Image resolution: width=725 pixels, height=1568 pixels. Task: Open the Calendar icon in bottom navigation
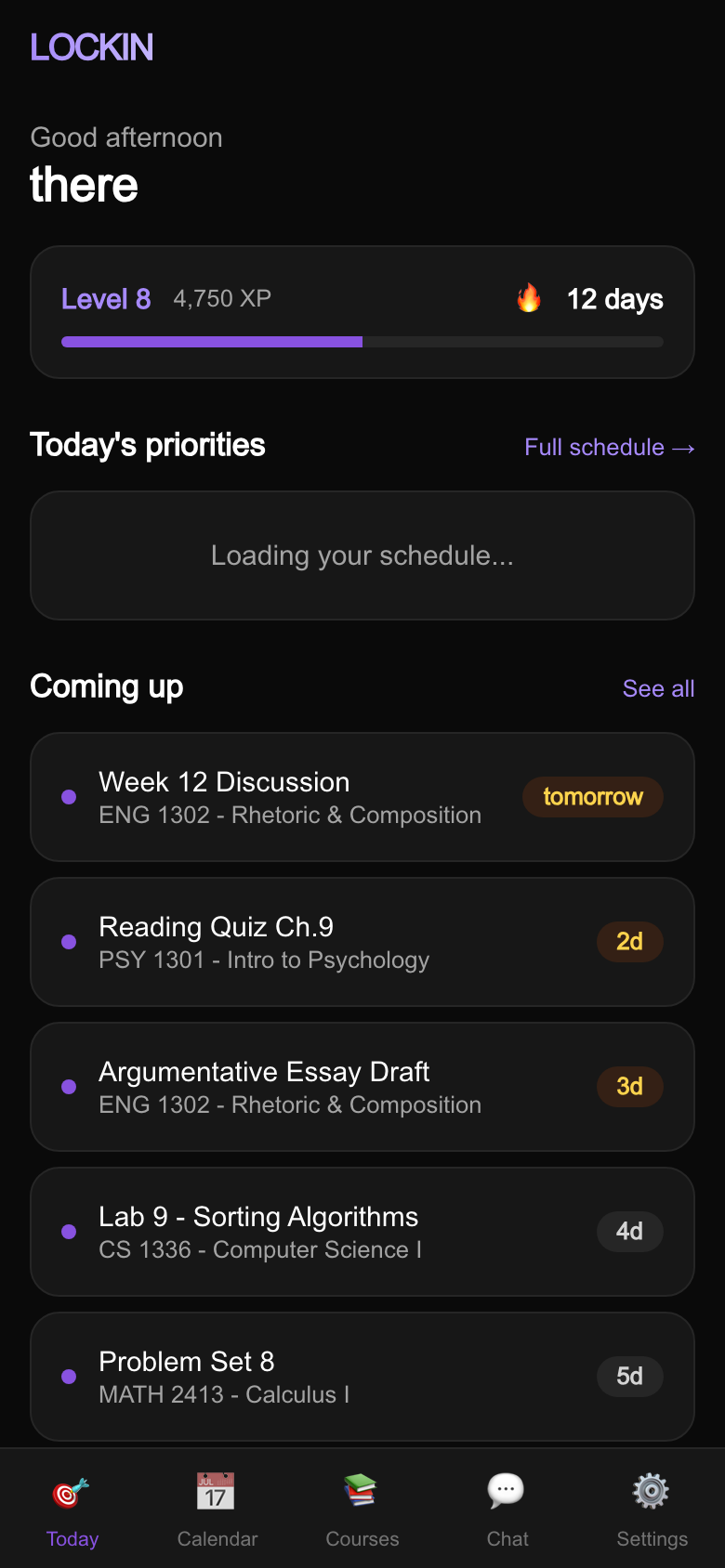(217, 1491)
